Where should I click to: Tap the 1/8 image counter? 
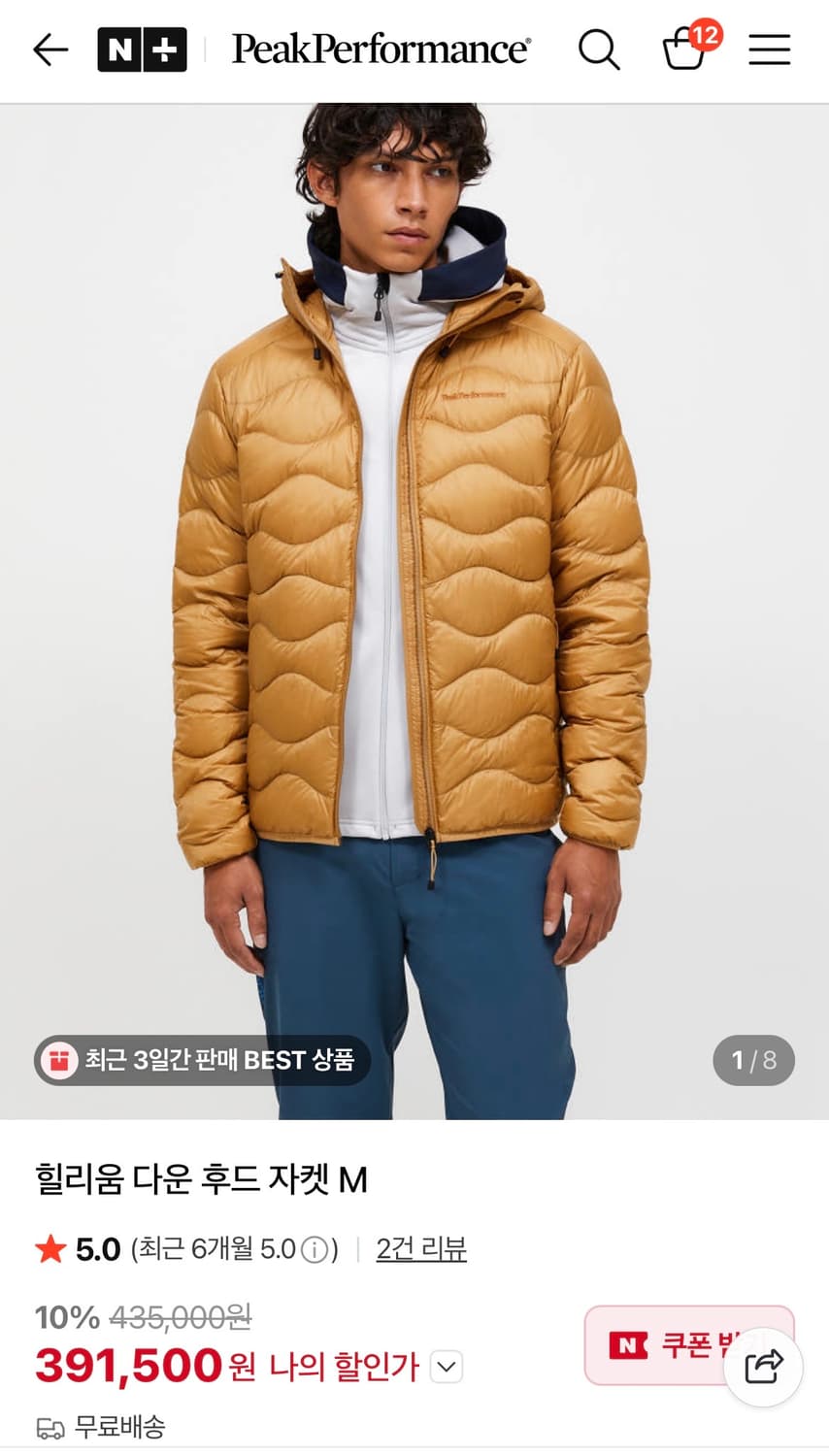tap(753, 1060)
